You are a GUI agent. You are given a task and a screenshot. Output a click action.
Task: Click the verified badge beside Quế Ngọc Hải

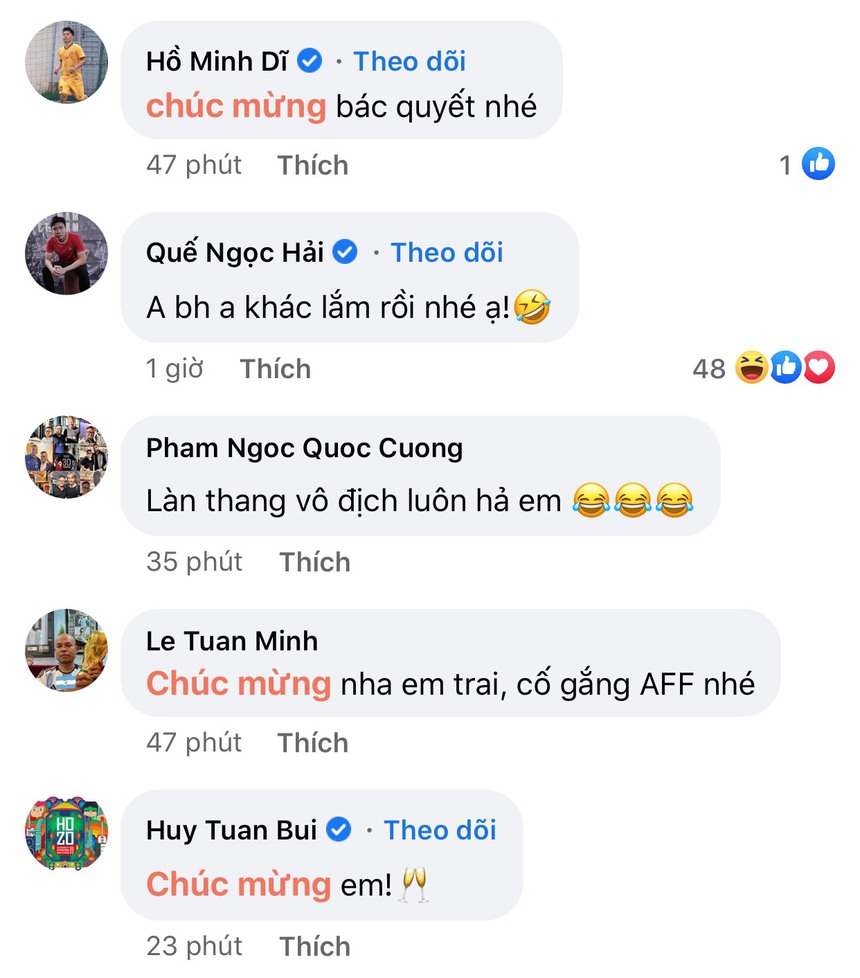pyautogui.click(x=344, y=253)
